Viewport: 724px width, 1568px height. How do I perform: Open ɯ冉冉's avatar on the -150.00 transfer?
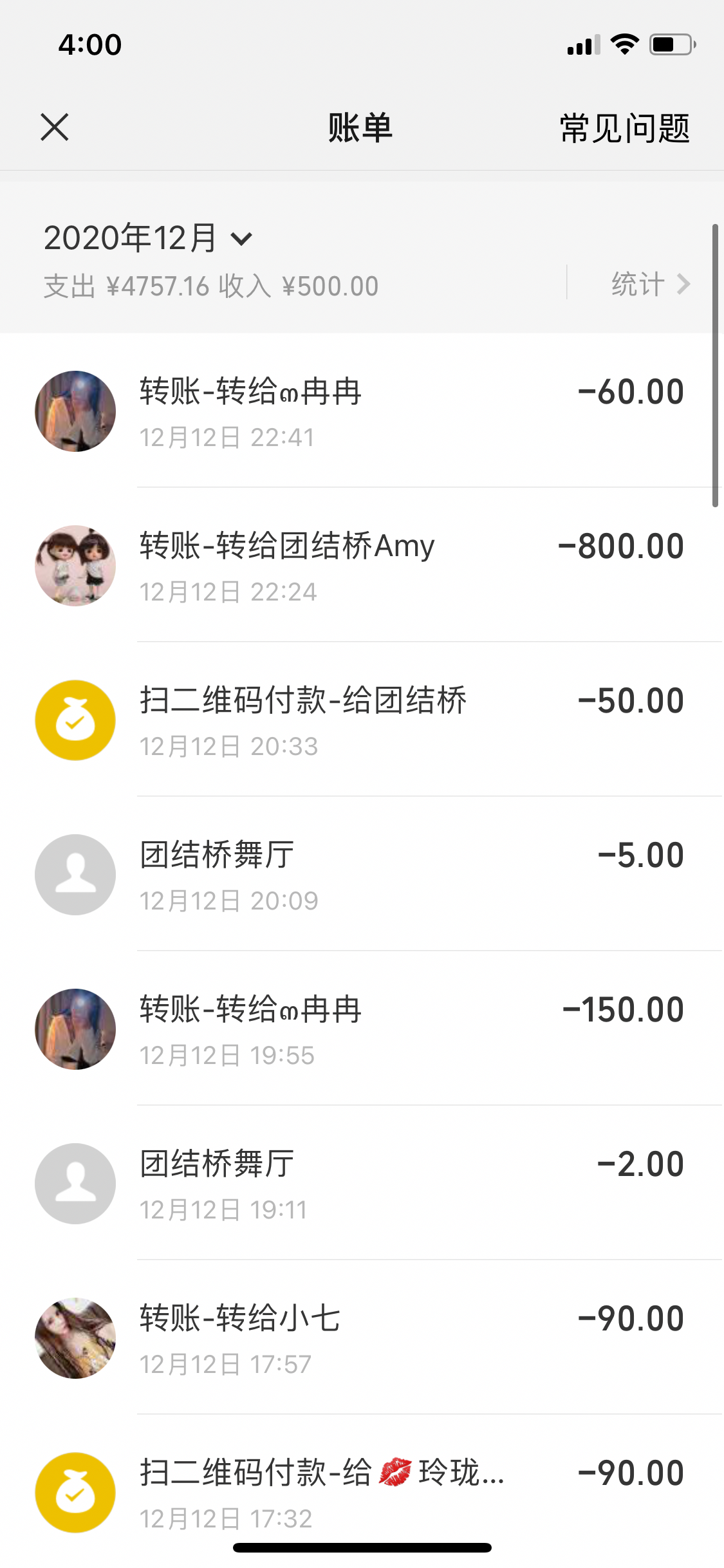75,1029
